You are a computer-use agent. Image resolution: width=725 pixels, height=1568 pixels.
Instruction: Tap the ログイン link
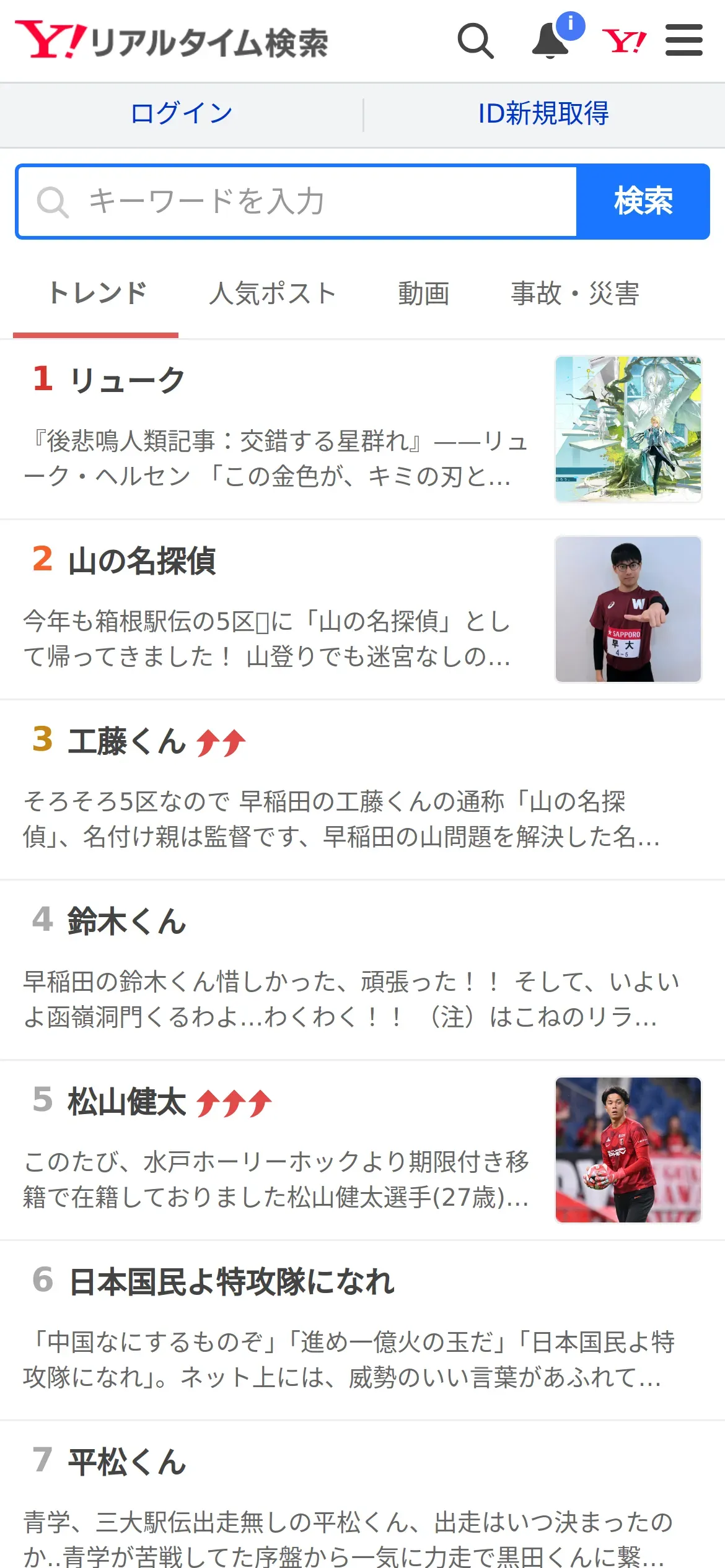182,114
